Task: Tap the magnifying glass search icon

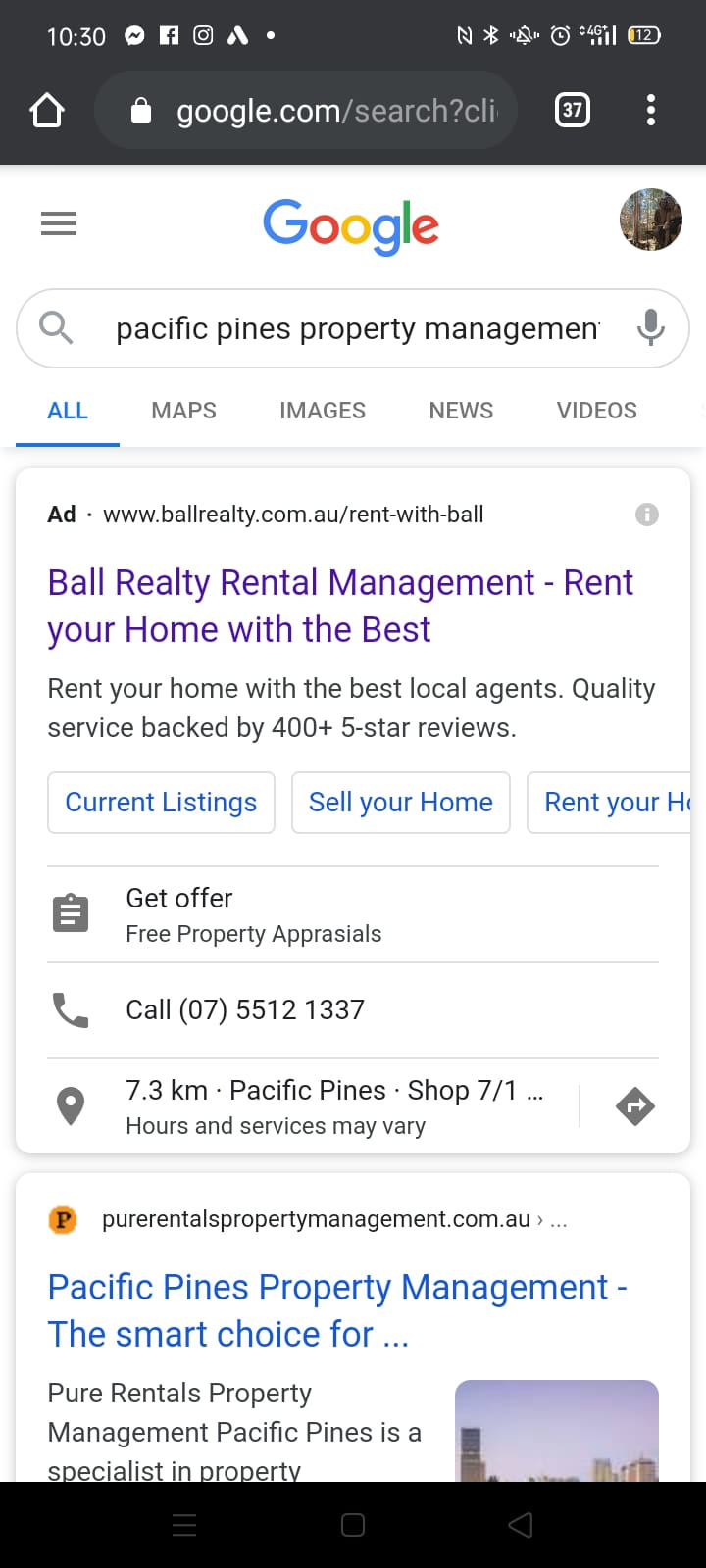Action: coord(56,328)
